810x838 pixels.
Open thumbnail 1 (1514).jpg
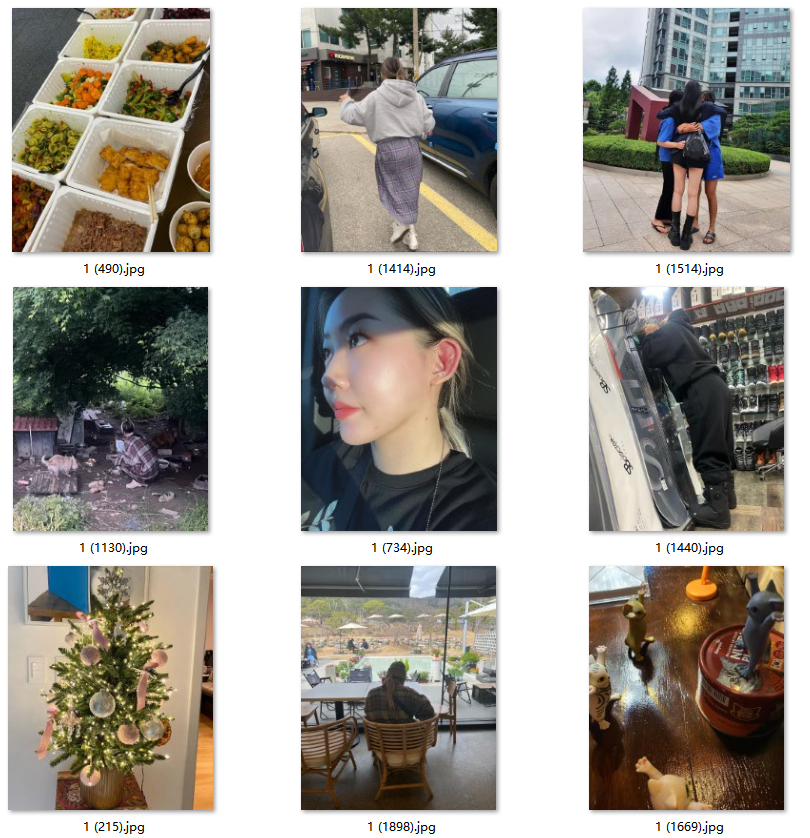[x=687, y=130]
